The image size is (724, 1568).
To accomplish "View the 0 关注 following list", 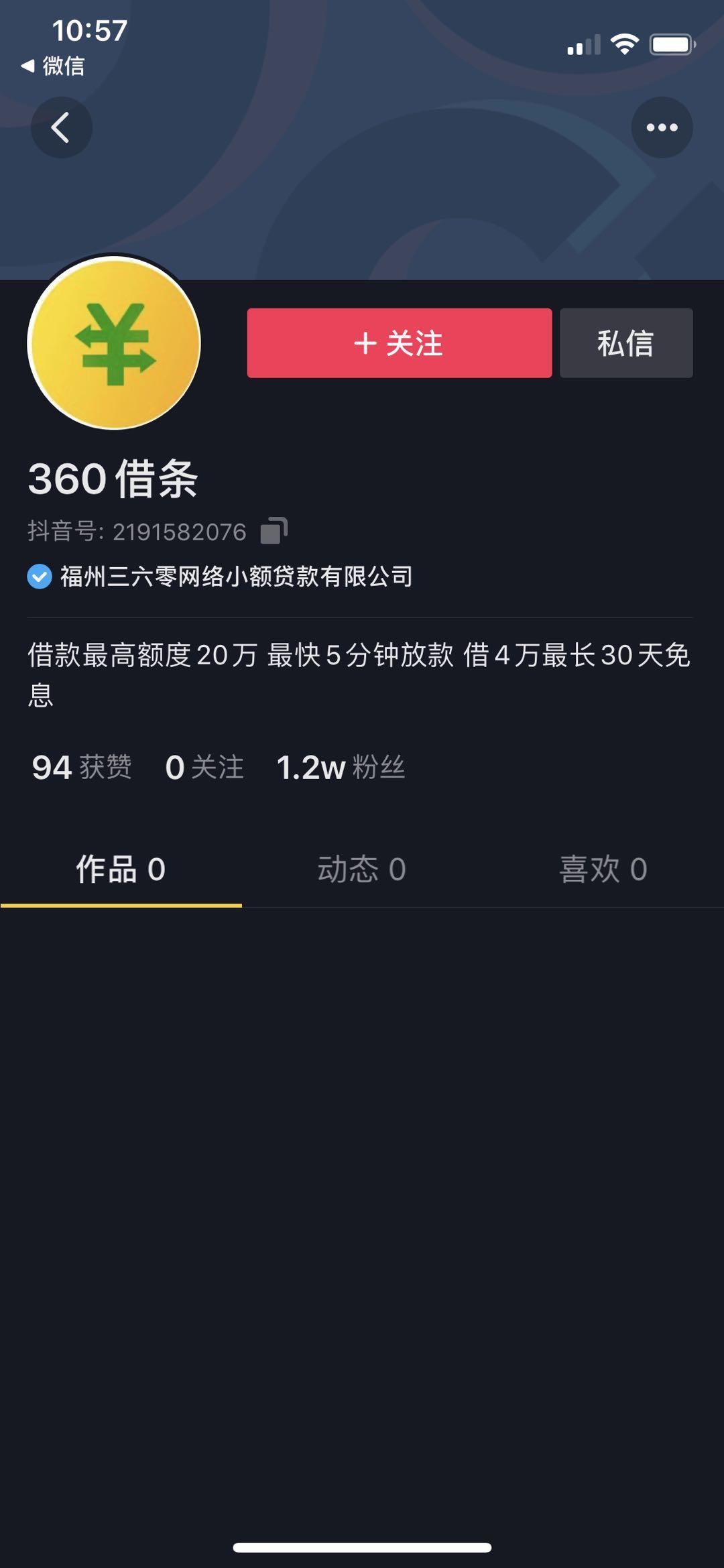I will tap(204, 767).
